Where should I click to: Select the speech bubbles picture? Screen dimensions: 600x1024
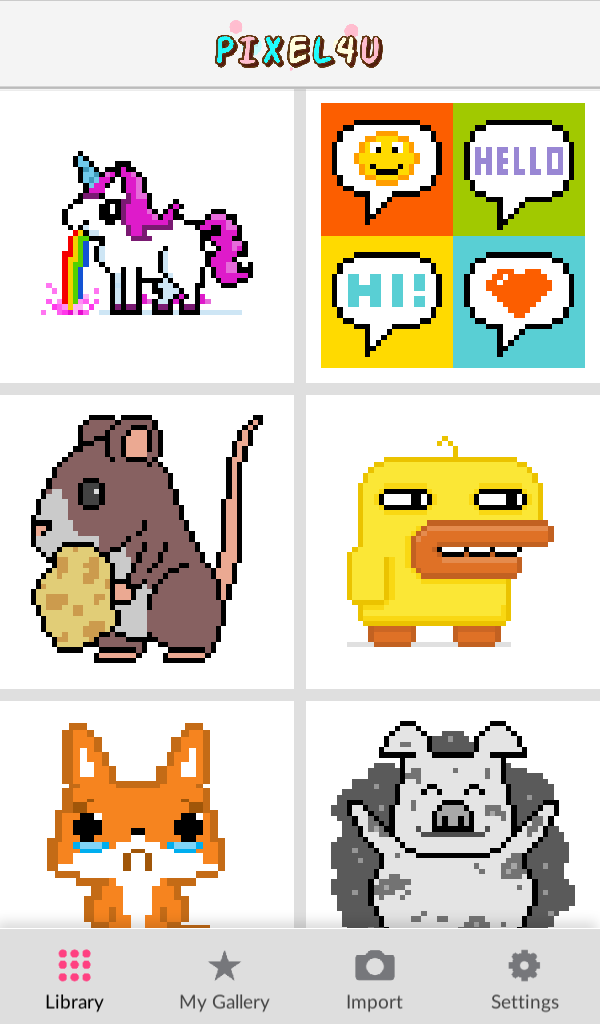tap(452, 236)
